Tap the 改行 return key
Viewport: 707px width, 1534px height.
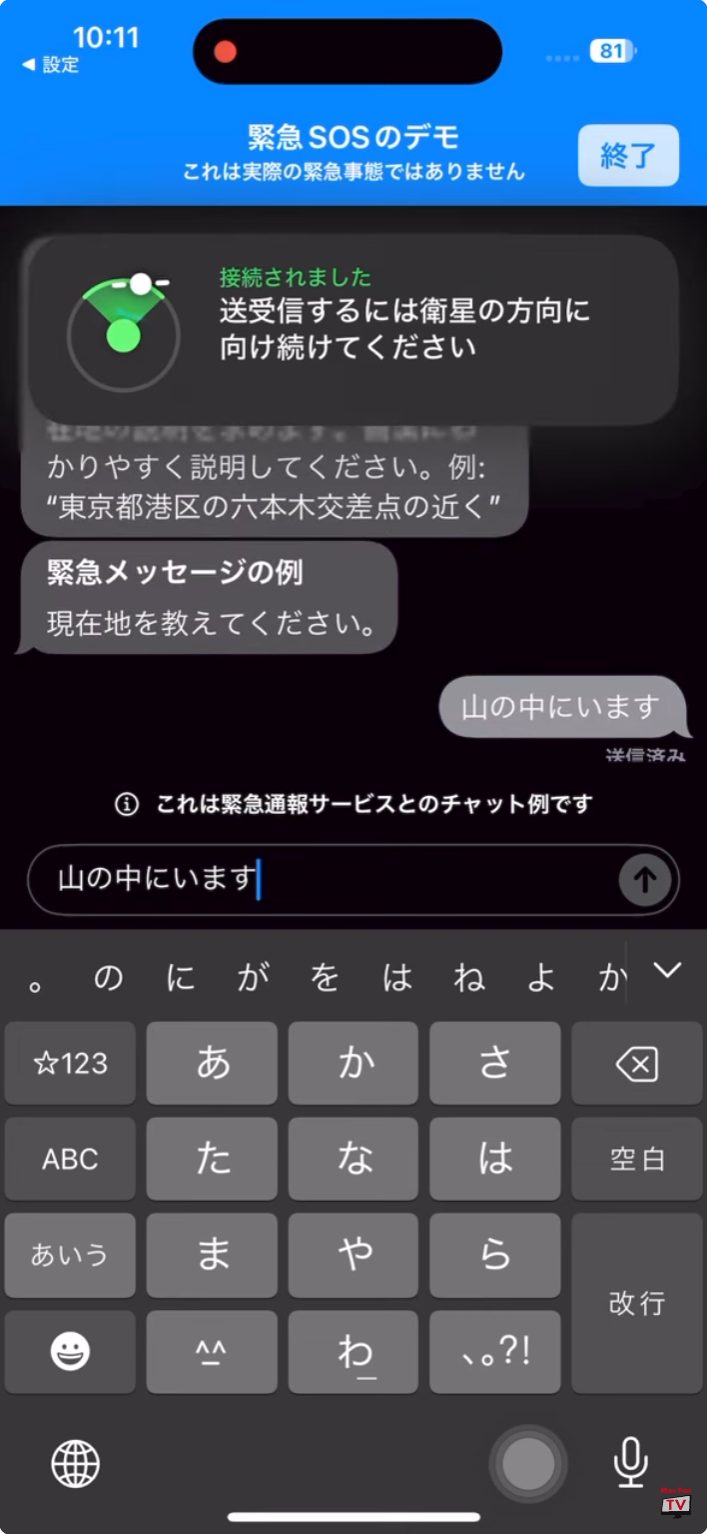tap(637, 1303)
